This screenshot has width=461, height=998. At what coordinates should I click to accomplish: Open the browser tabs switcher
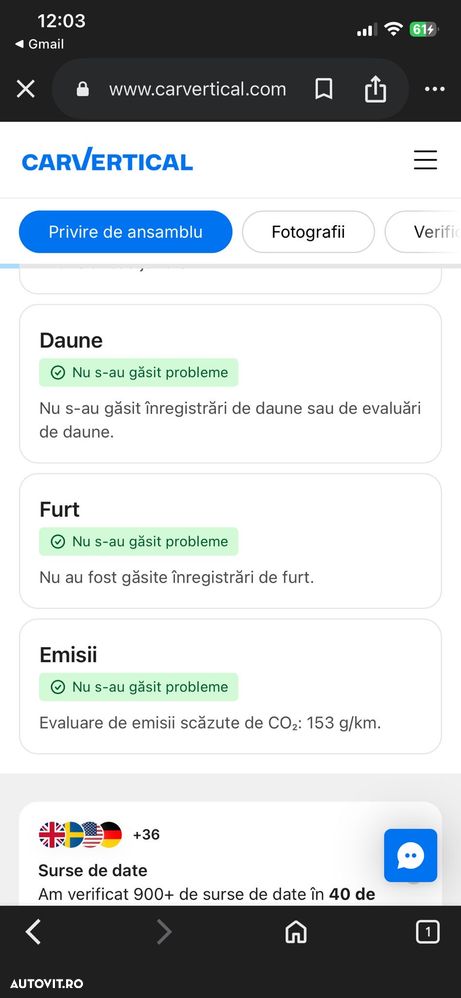pyautogui.click(x=427, y=932)
